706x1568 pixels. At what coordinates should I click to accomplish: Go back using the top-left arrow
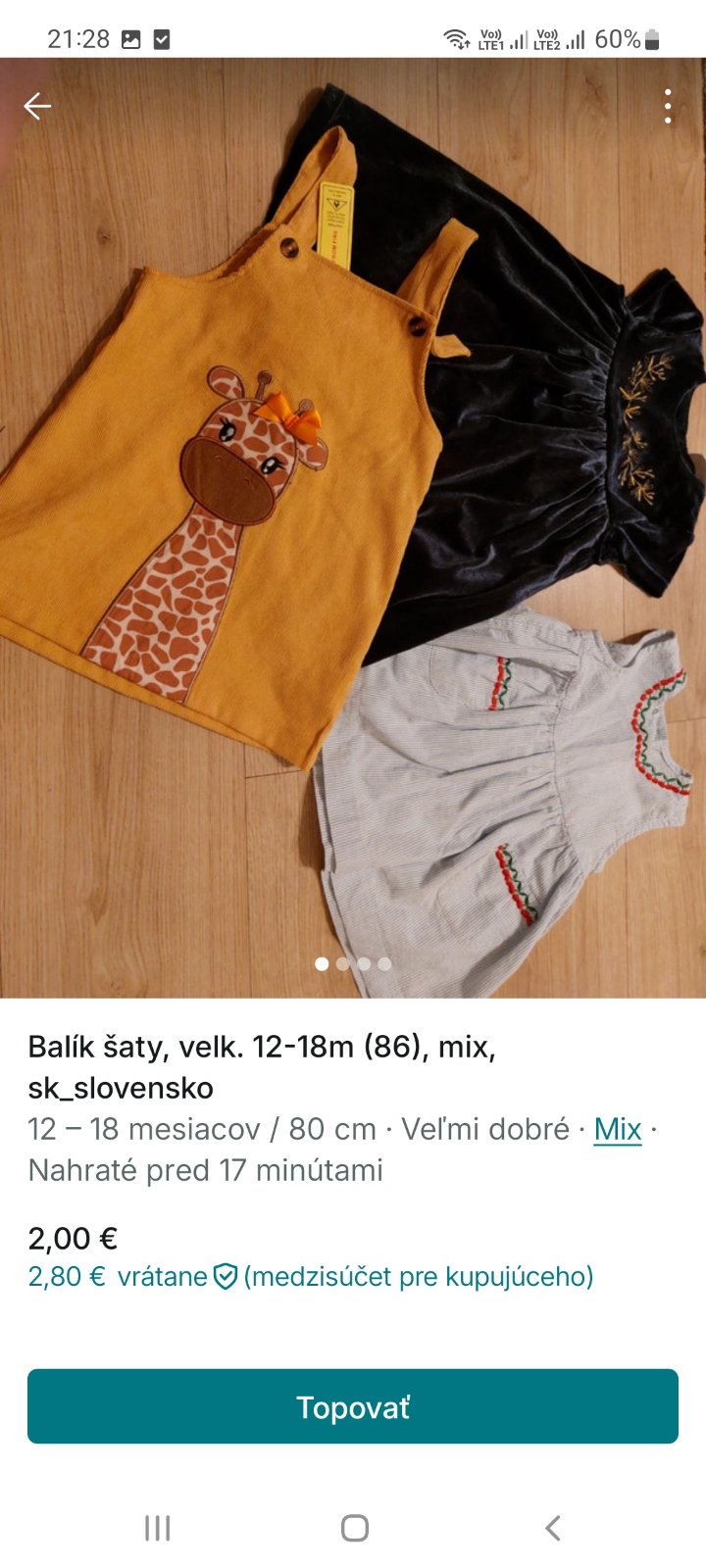tap(37, 106)
